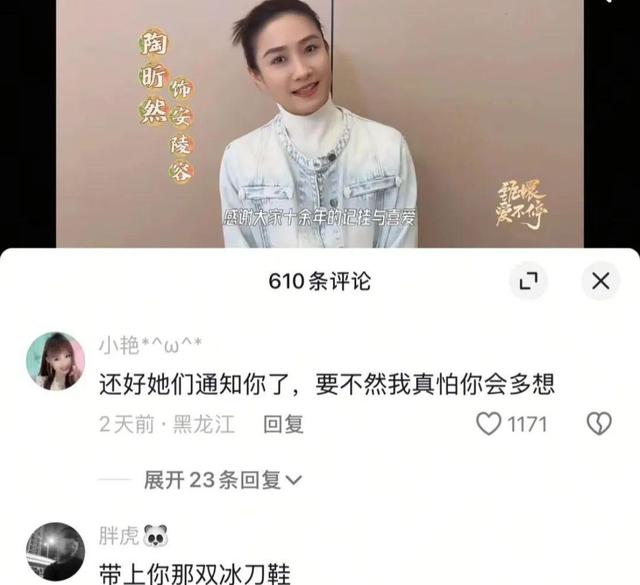This screenshot has height=585, width=640.
Task: Like 小艳's comment
Action: coord(488,424)
